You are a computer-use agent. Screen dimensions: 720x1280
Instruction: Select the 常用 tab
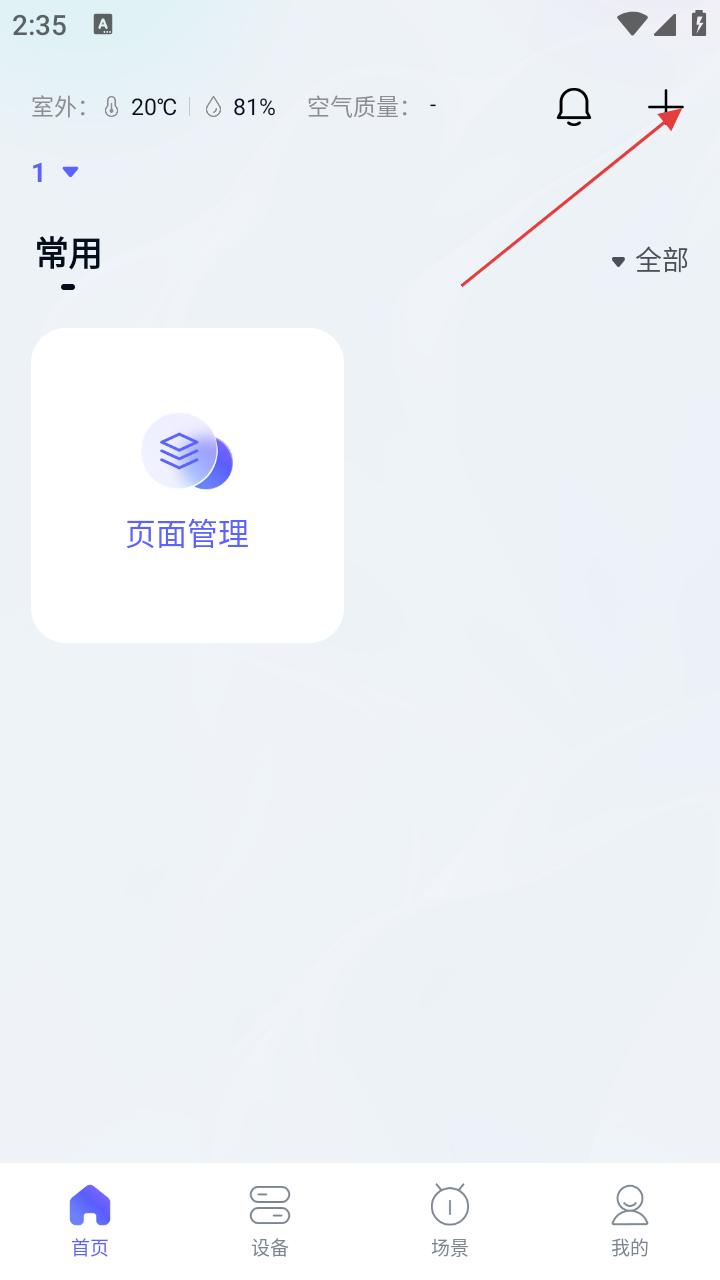click(69, 254)
